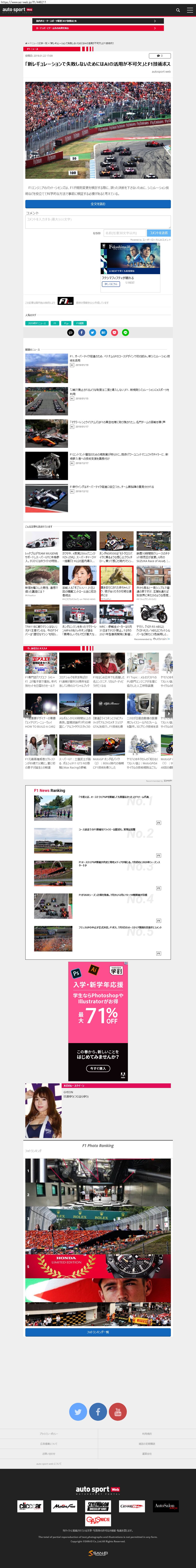Select the 2019年F1ニュース tag chip
The image size is (196, 1568).
36,323
